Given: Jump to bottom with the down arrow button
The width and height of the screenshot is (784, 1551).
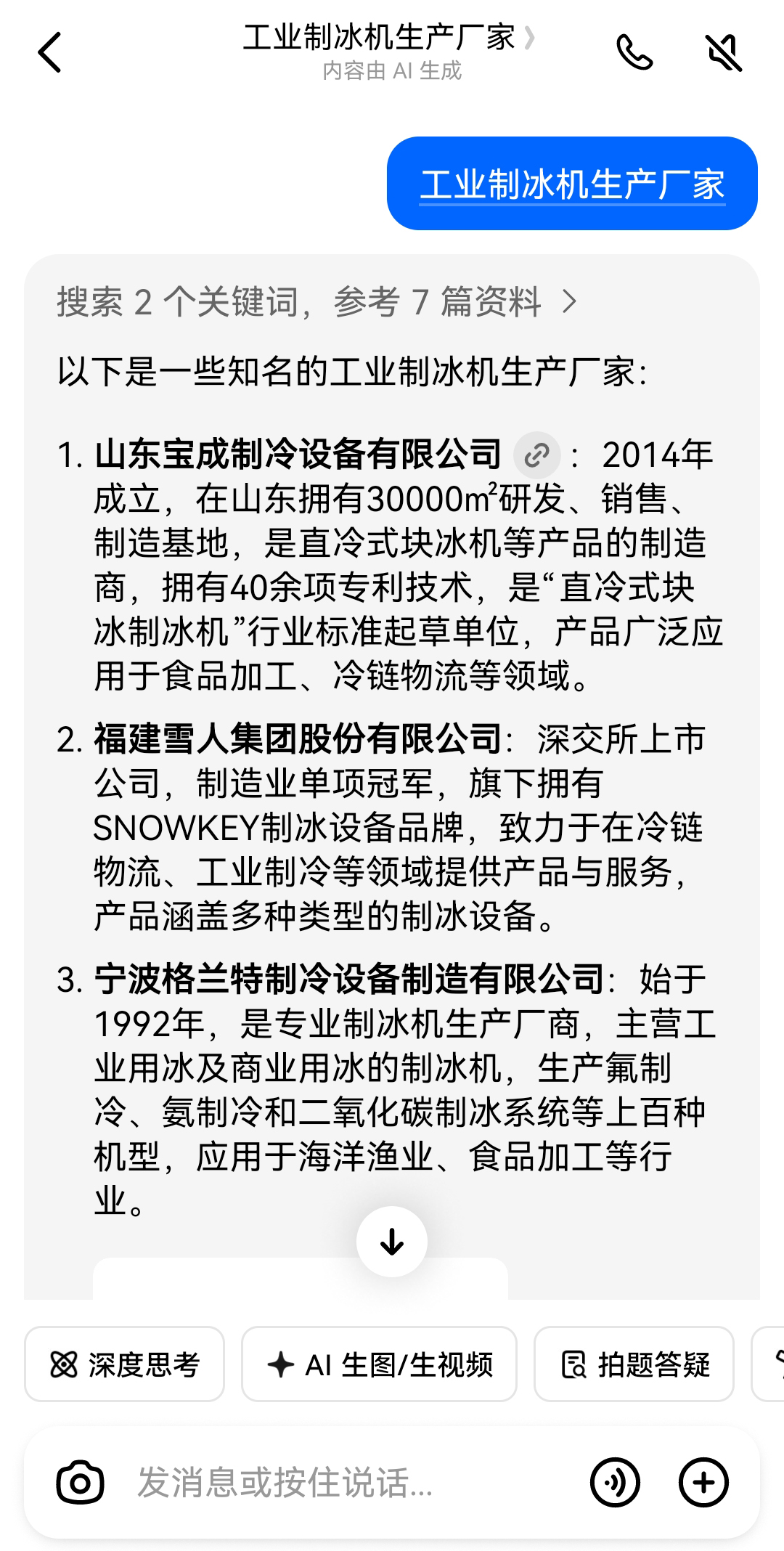Looking at the screenshot, I should point(392,1242).
